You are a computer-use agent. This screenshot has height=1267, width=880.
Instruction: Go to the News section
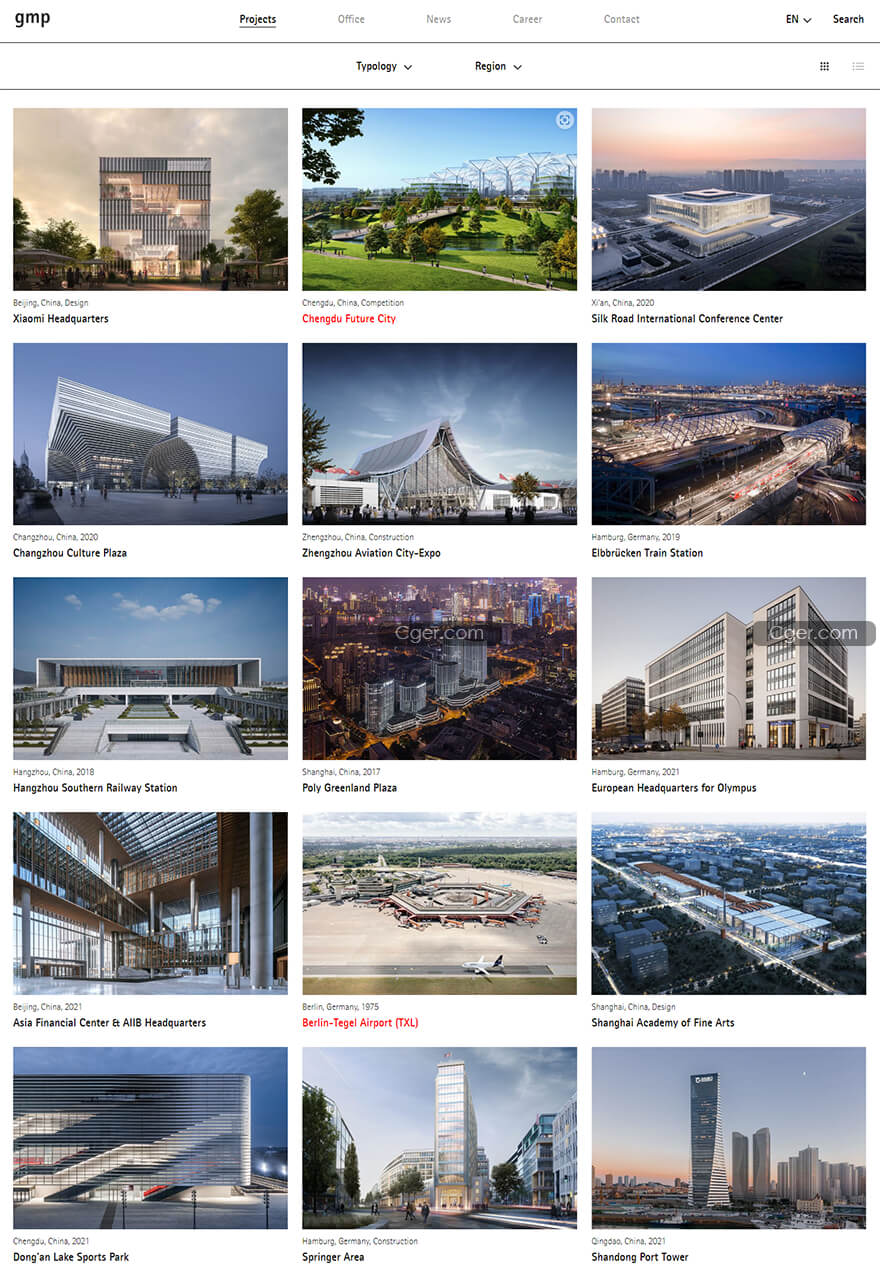438,19
